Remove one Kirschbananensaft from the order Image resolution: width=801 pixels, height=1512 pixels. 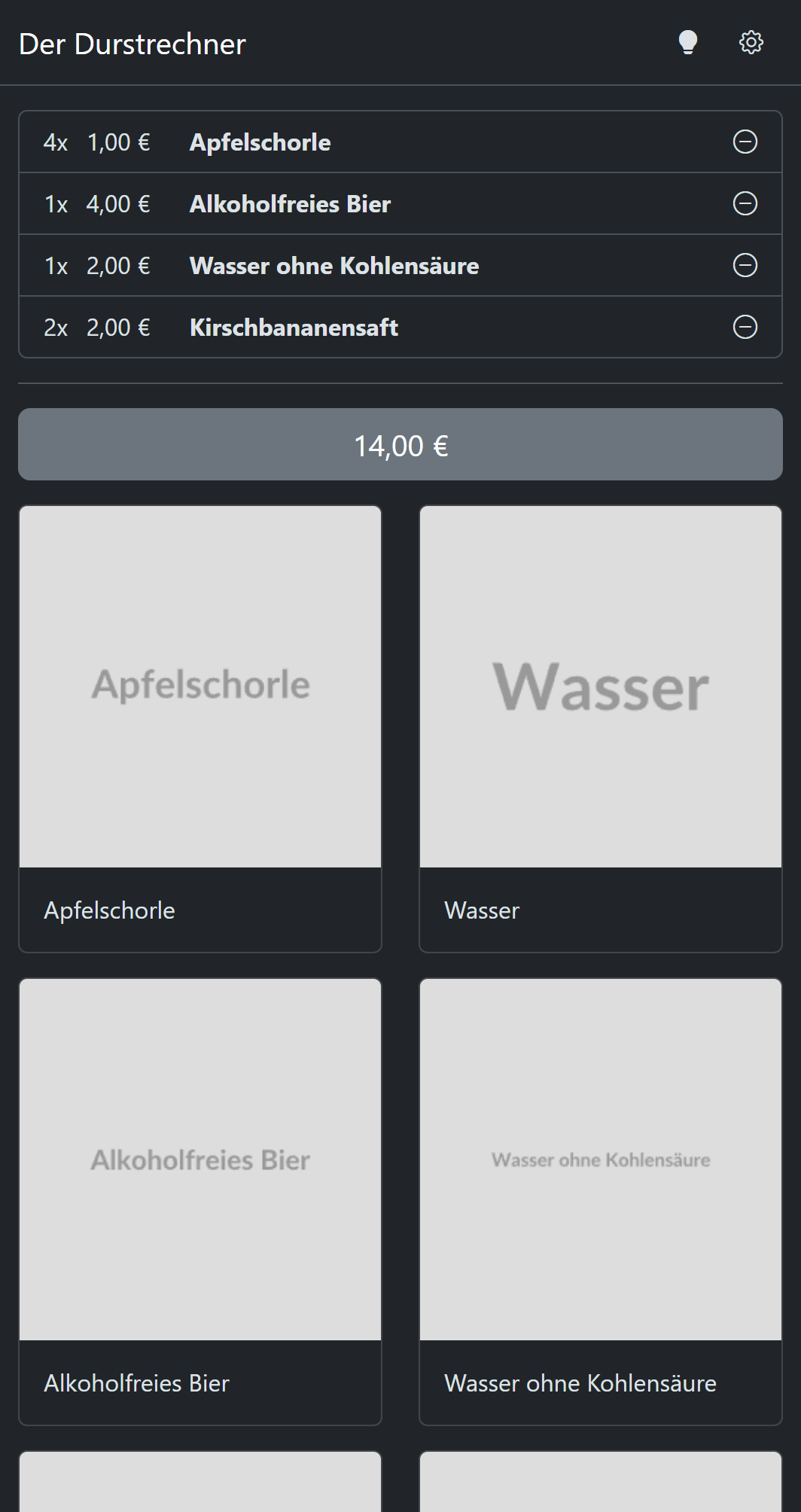tap(745, 327)
